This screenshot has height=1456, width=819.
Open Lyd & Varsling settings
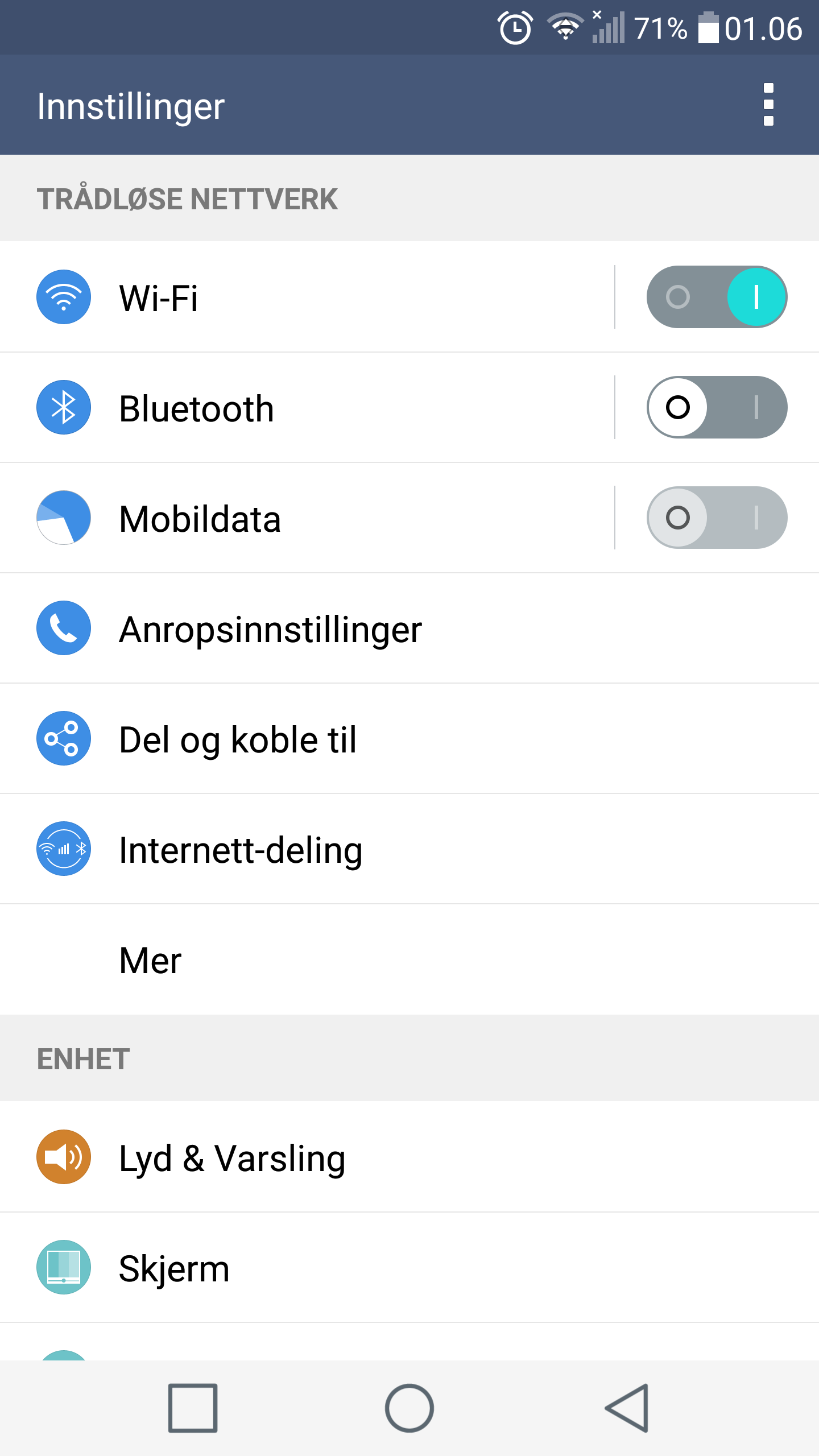click(x=409, y=1157)
